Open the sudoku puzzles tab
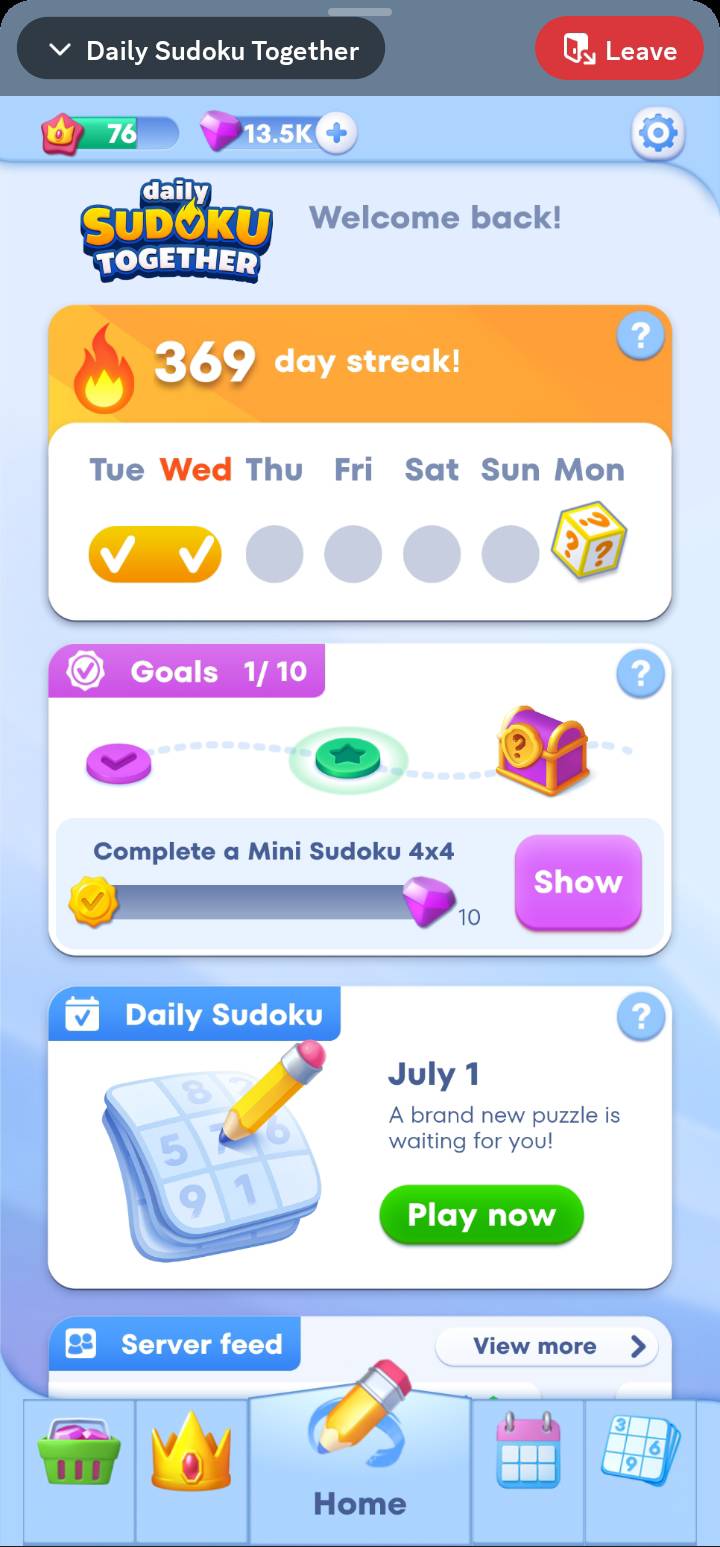The image size is (720, 1547). pos(641,1470)
